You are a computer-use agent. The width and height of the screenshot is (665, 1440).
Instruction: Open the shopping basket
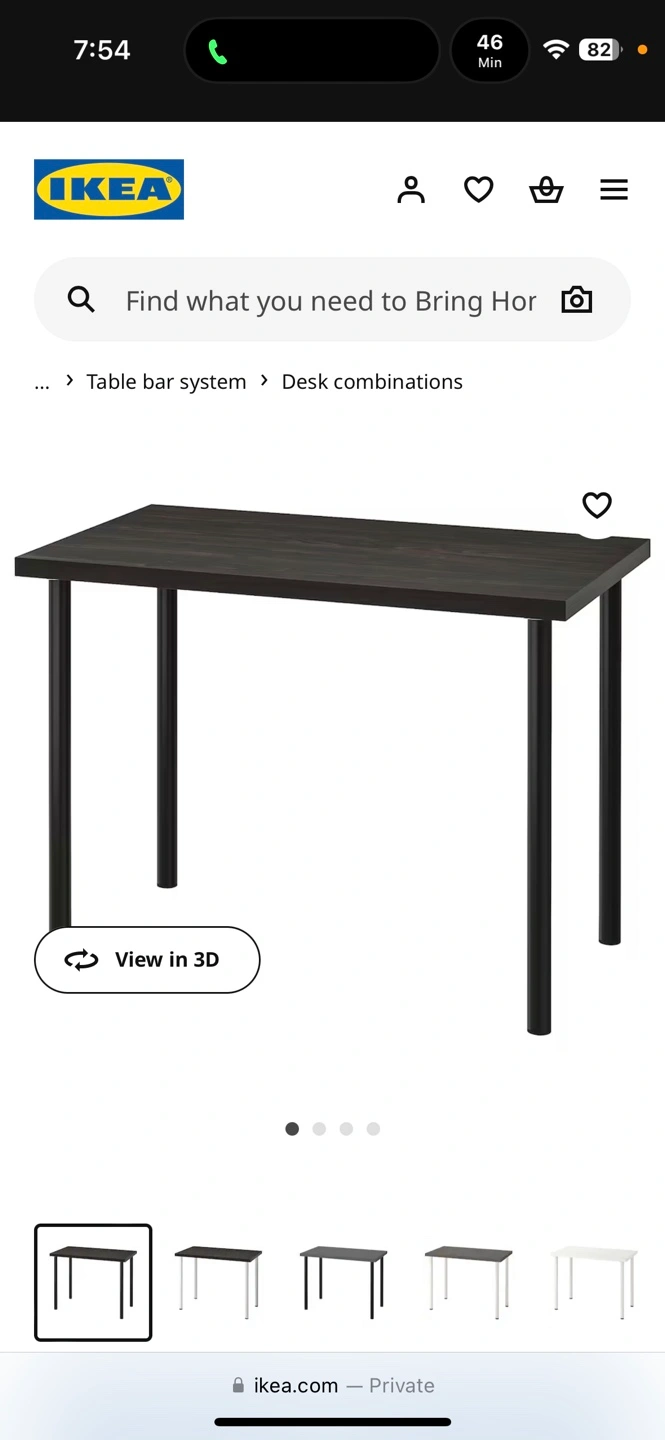point(546,190)
